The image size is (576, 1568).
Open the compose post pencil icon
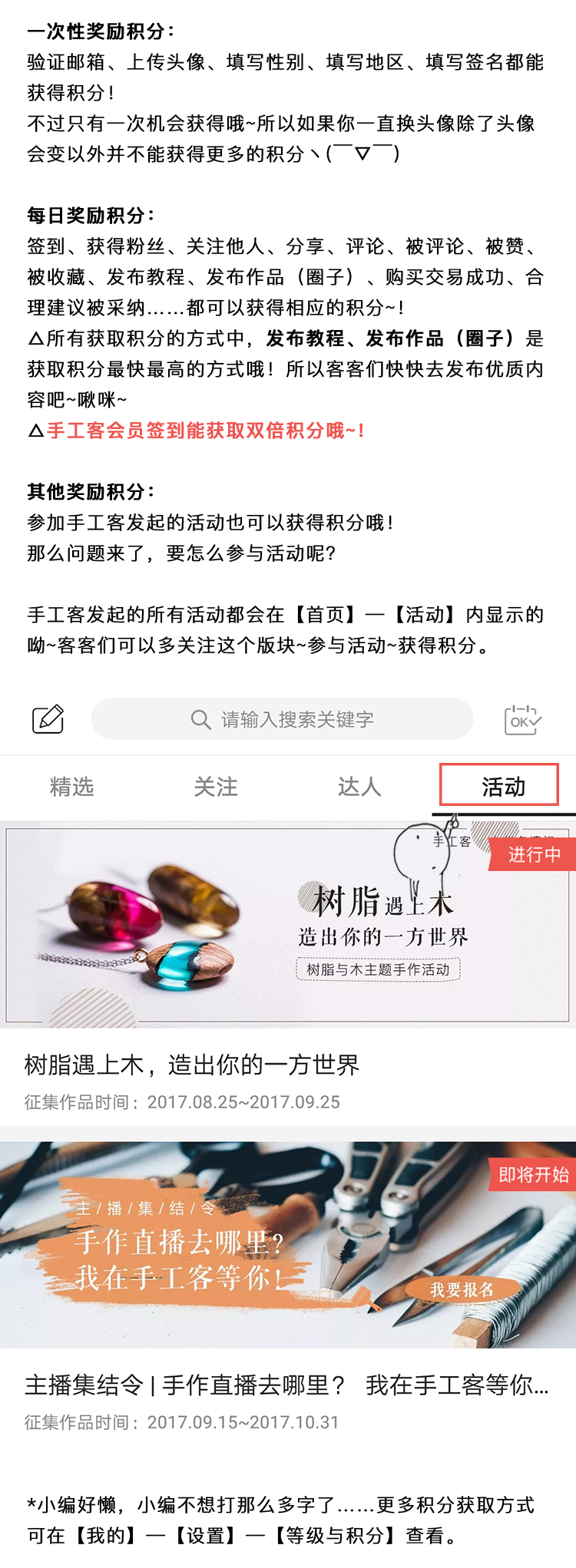pos(48,719)
